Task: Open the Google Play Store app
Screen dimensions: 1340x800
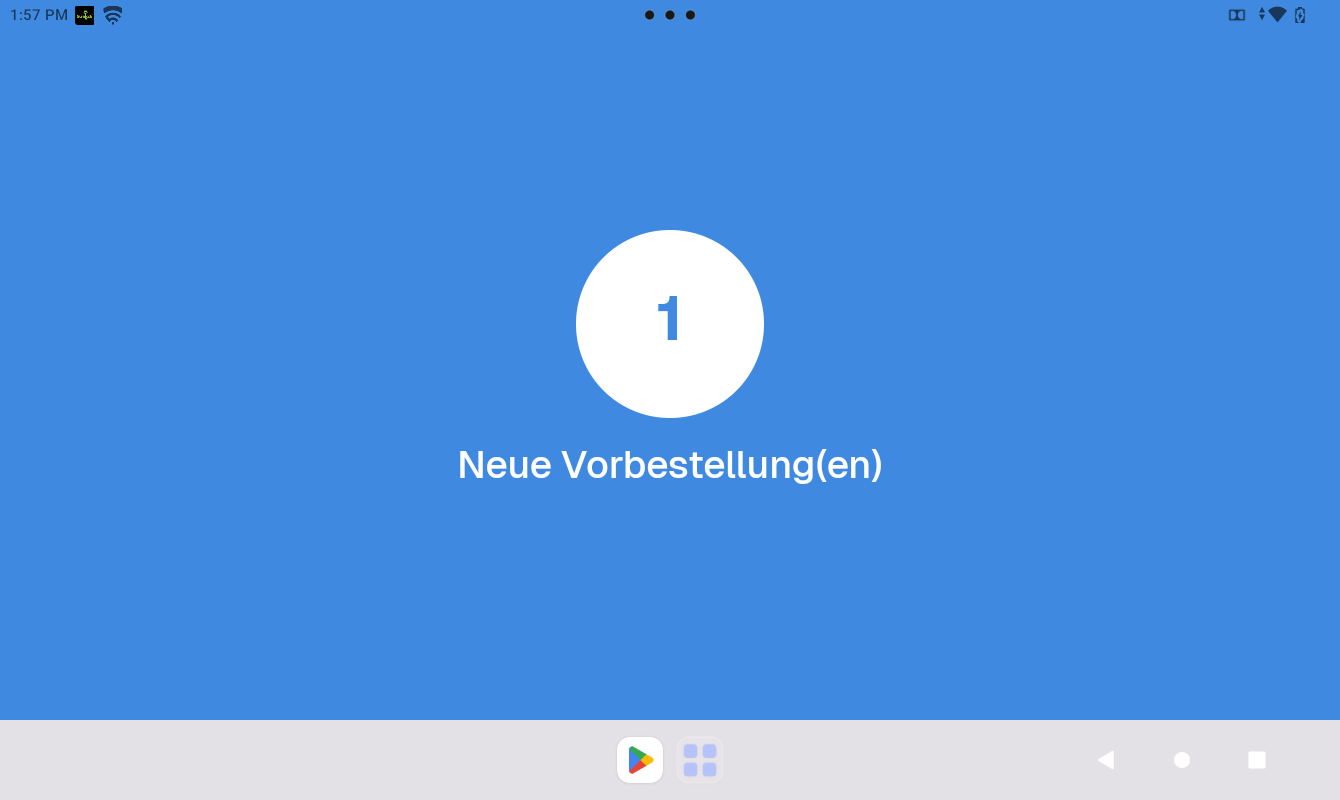Action: pyautogui.click(x=640, y=760)
